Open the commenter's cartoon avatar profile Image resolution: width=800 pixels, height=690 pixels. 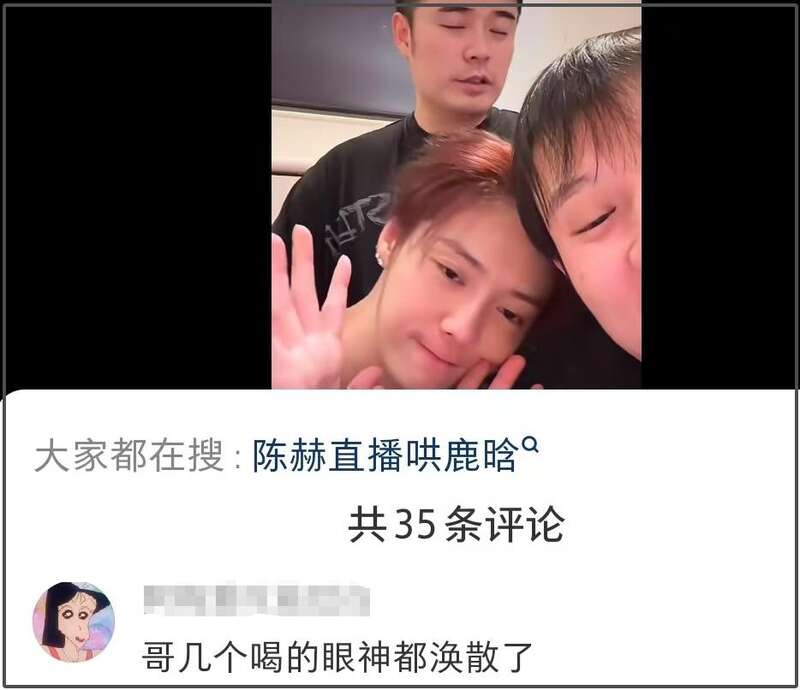coord(74,621)
